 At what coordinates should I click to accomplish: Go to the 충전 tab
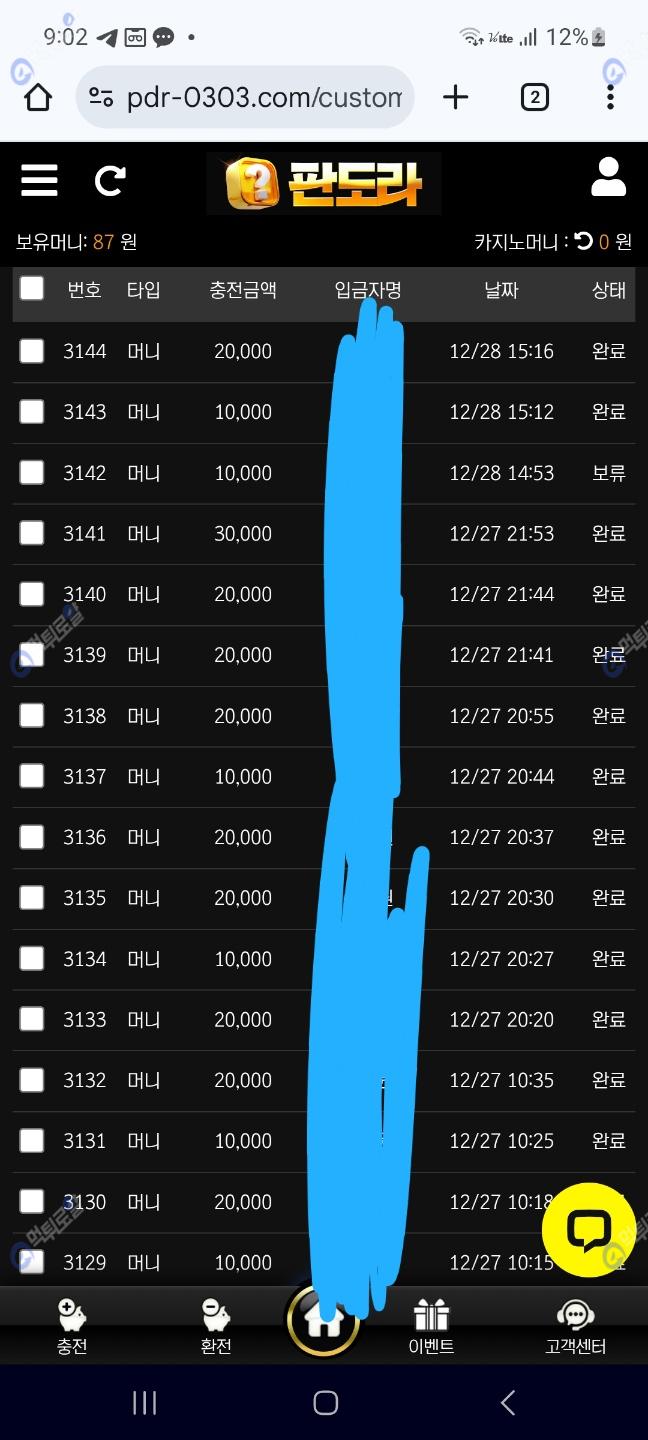click(72, 1326)
